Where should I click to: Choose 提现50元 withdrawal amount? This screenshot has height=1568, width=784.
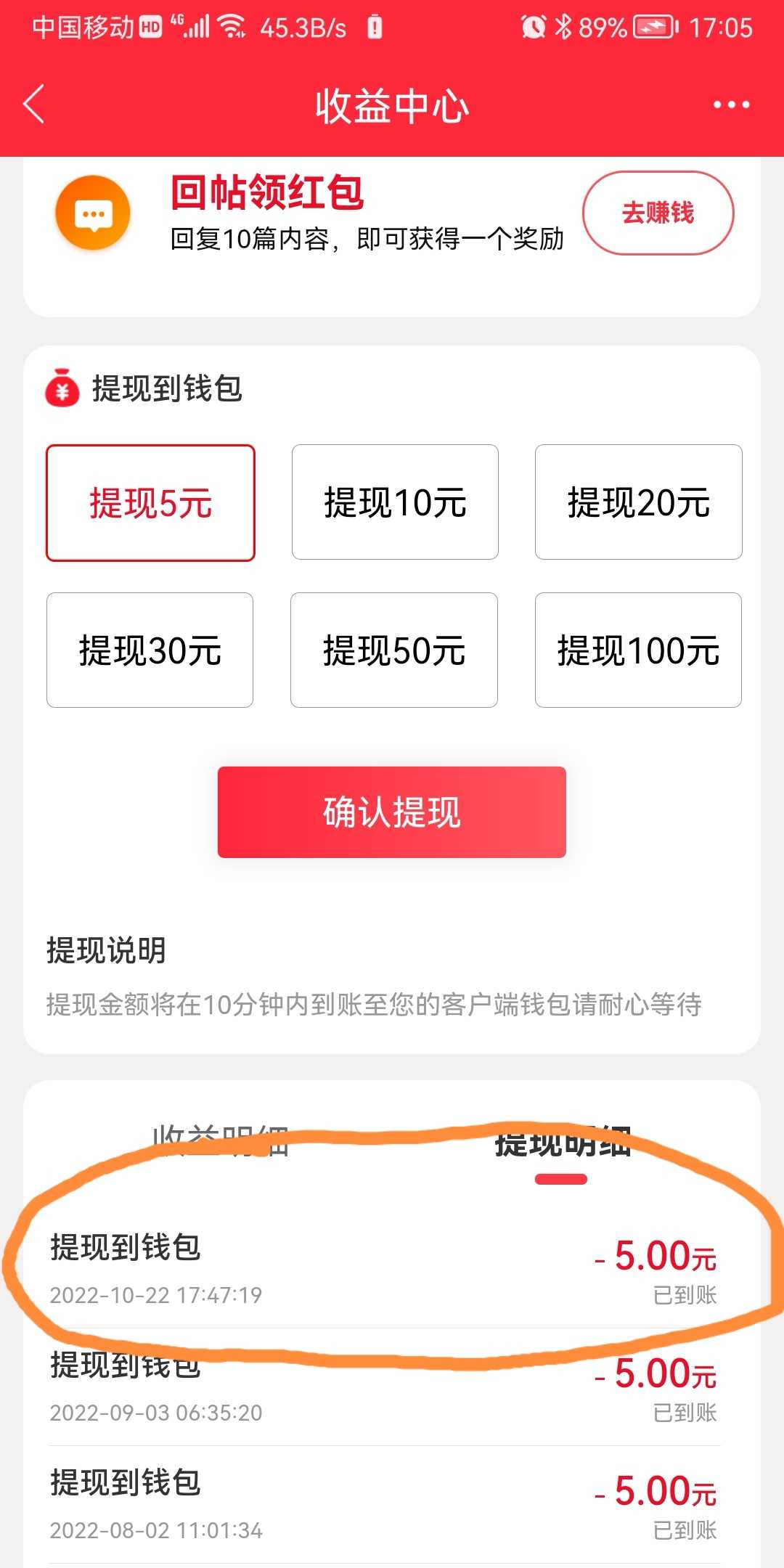click(394, 650)
